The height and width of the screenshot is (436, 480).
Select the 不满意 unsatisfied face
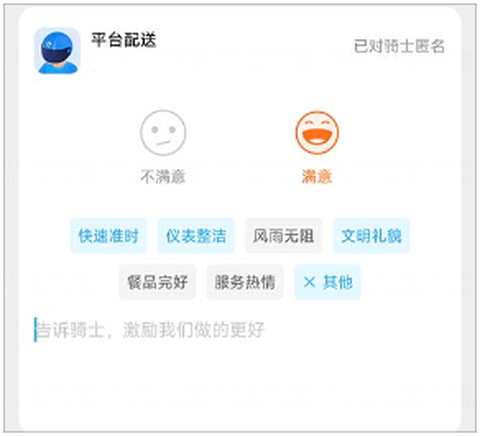(163, 133)
